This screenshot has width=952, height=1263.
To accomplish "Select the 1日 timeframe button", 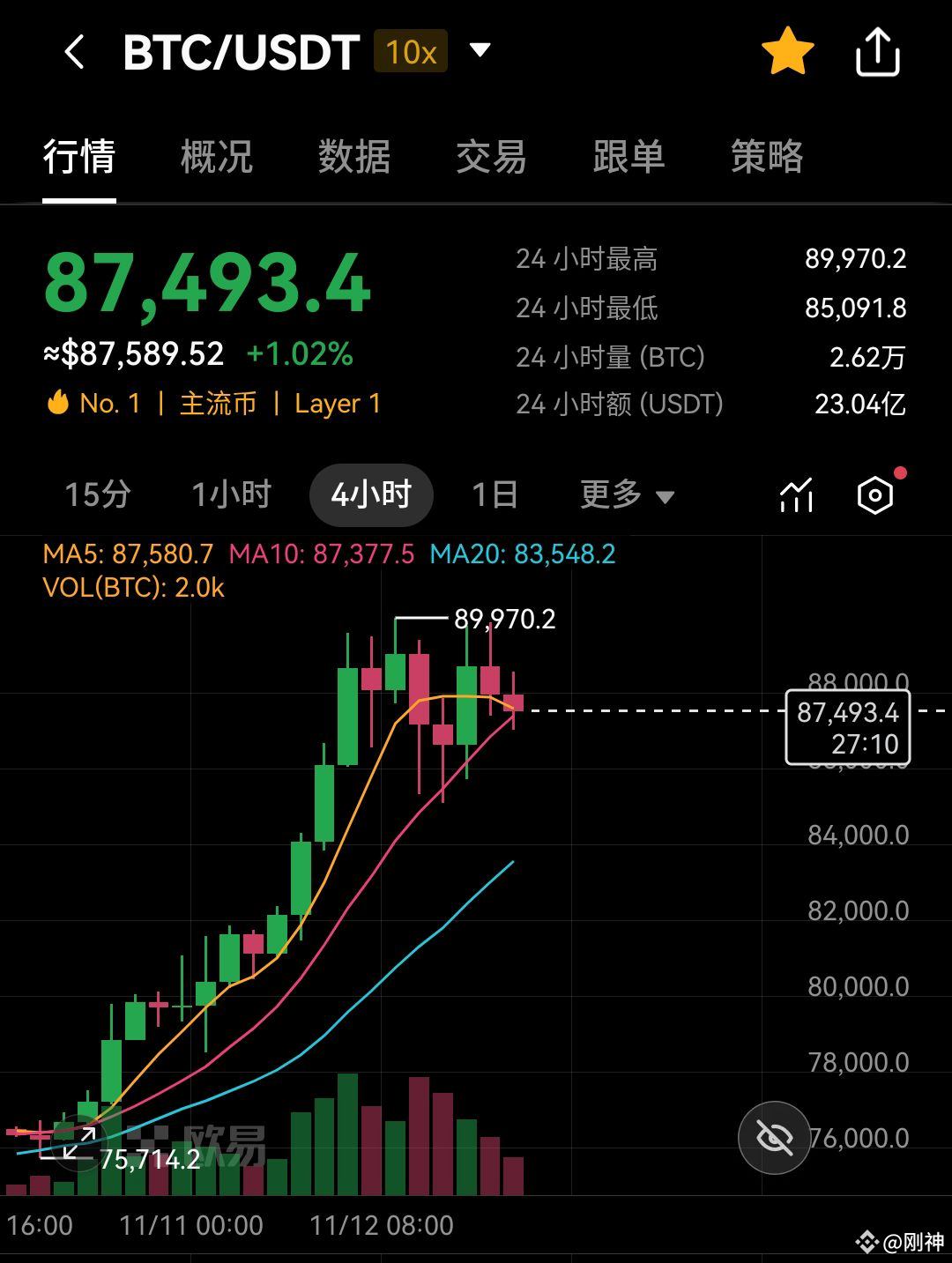I will [x=495, y=495].
